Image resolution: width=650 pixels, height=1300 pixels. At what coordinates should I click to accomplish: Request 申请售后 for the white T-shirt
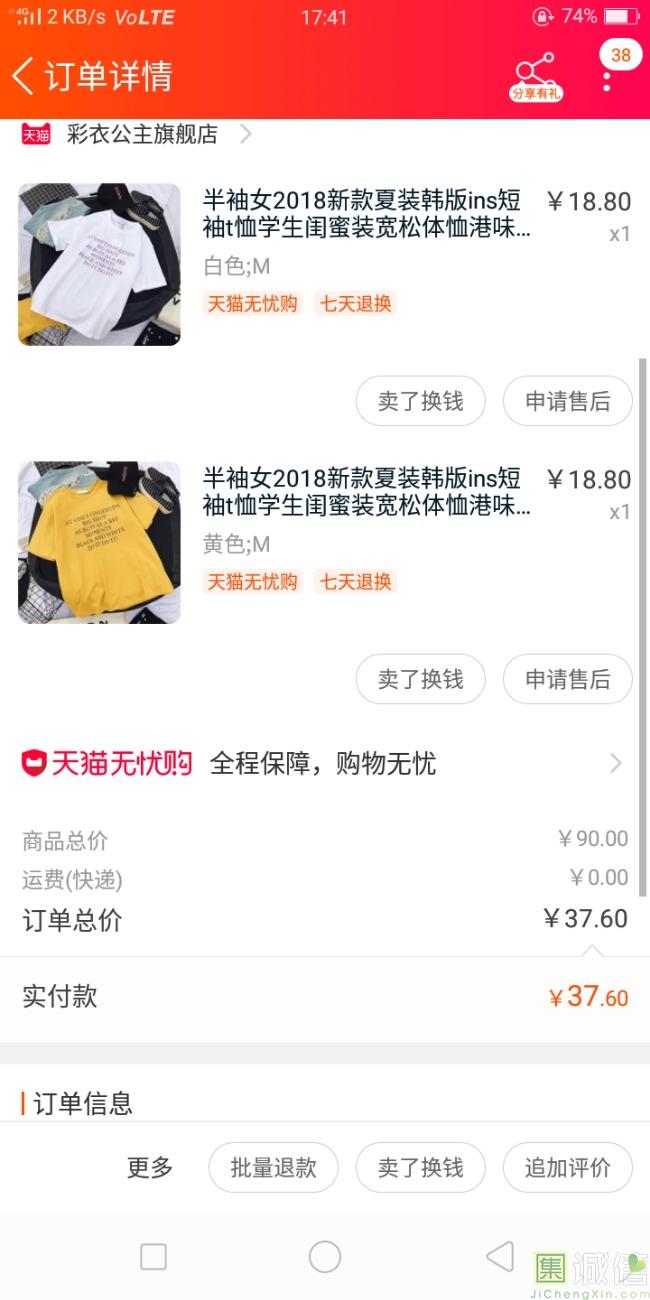tap(567, 401)
